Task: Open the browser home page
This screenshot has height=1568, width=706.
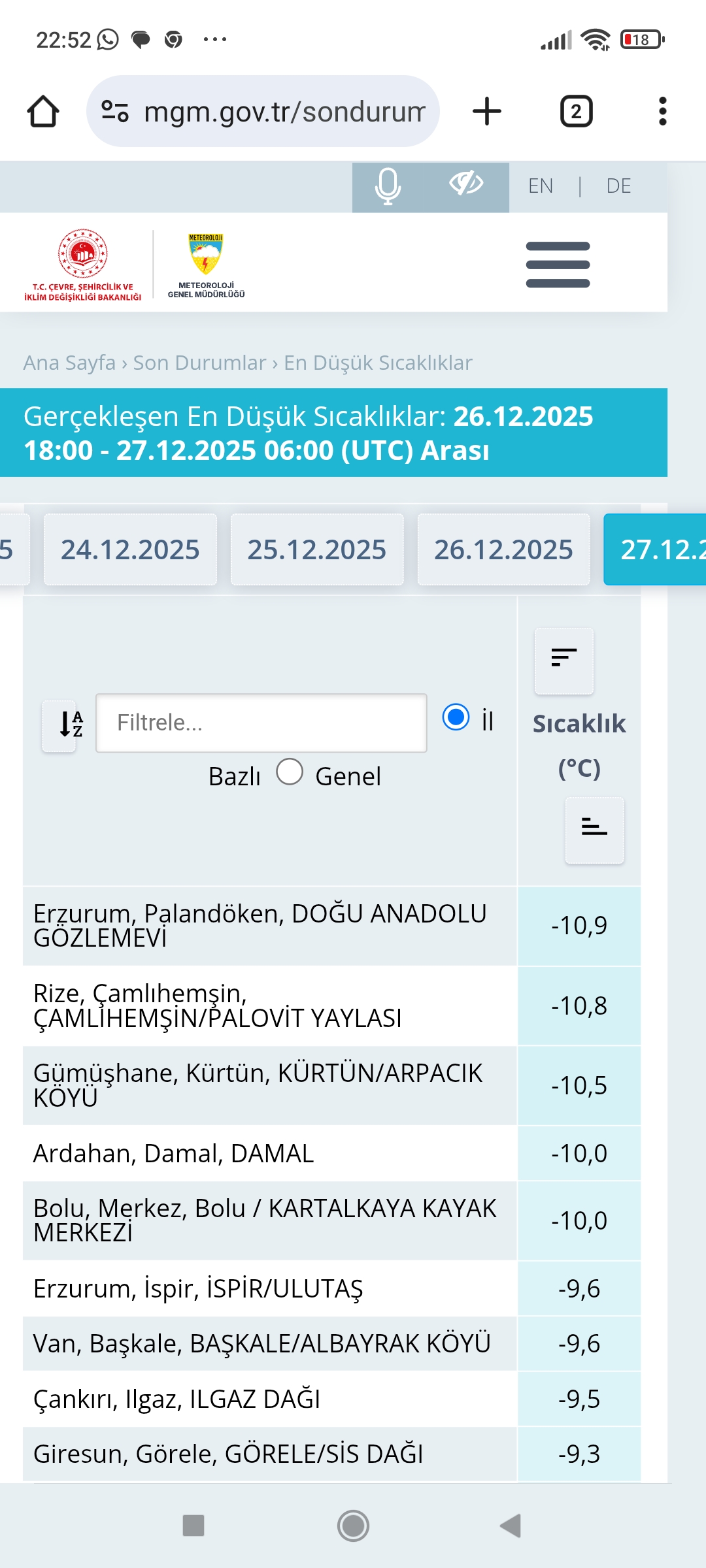Action: coord(43,111)
